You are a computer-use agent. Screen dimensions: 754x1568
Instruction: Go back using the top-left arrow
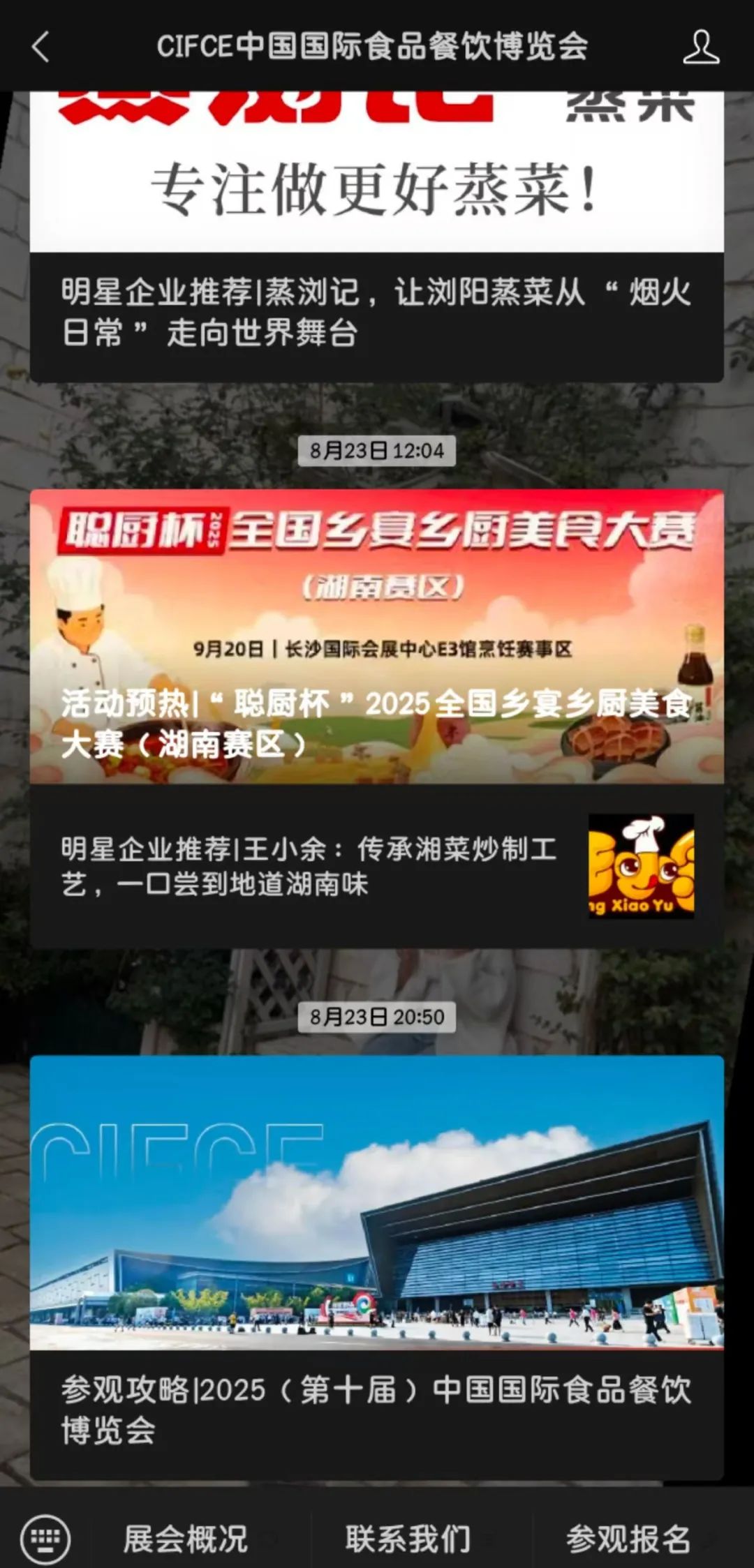coord(40,47)
